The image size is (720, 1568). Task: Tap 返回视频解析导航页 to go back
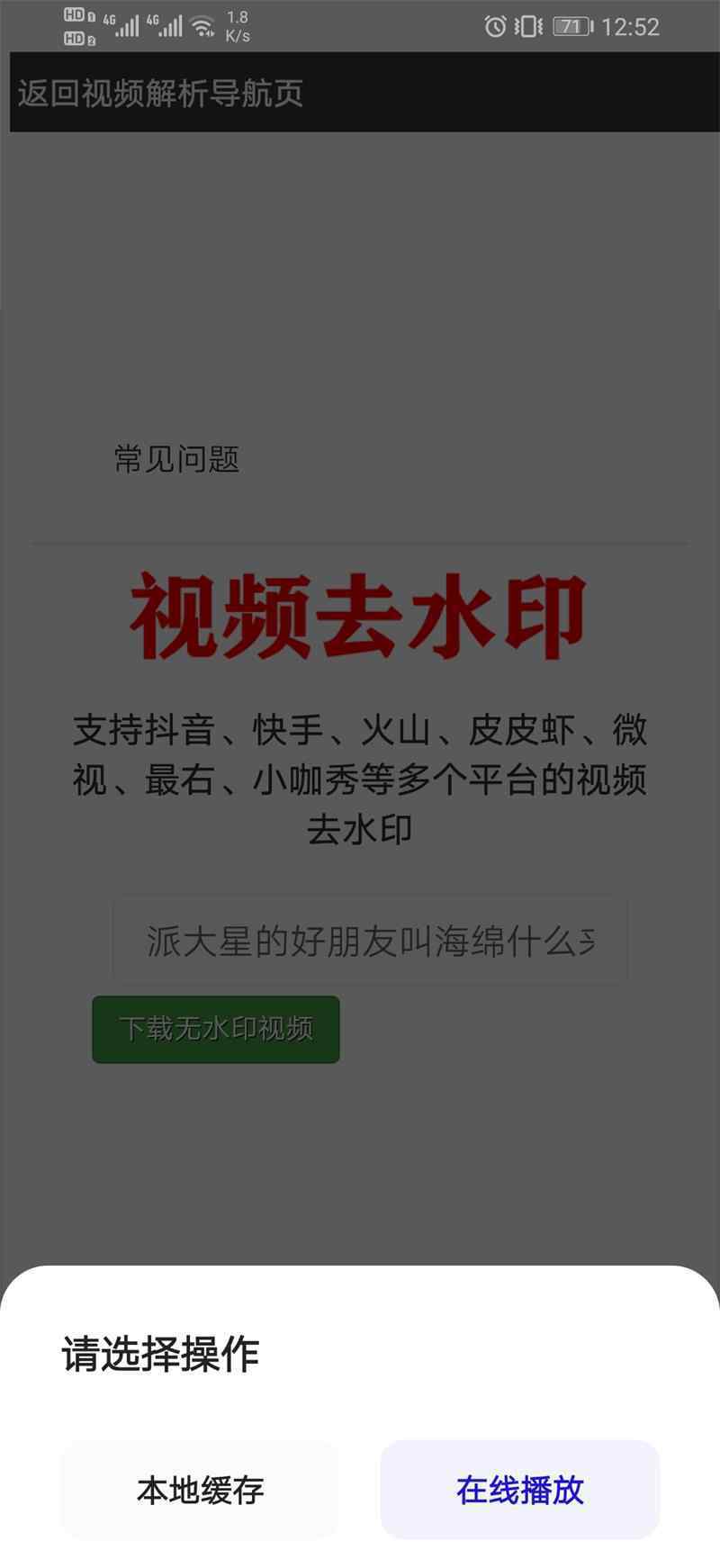(x=160, y=93)
